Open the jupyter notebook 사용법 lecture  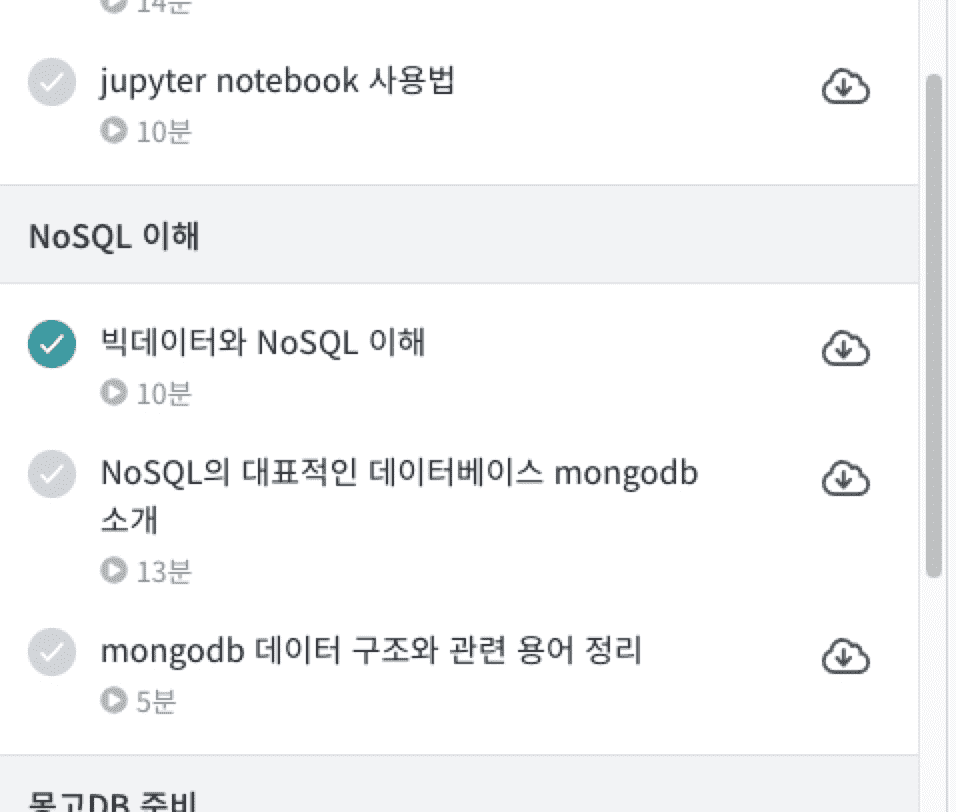(278, 81)
